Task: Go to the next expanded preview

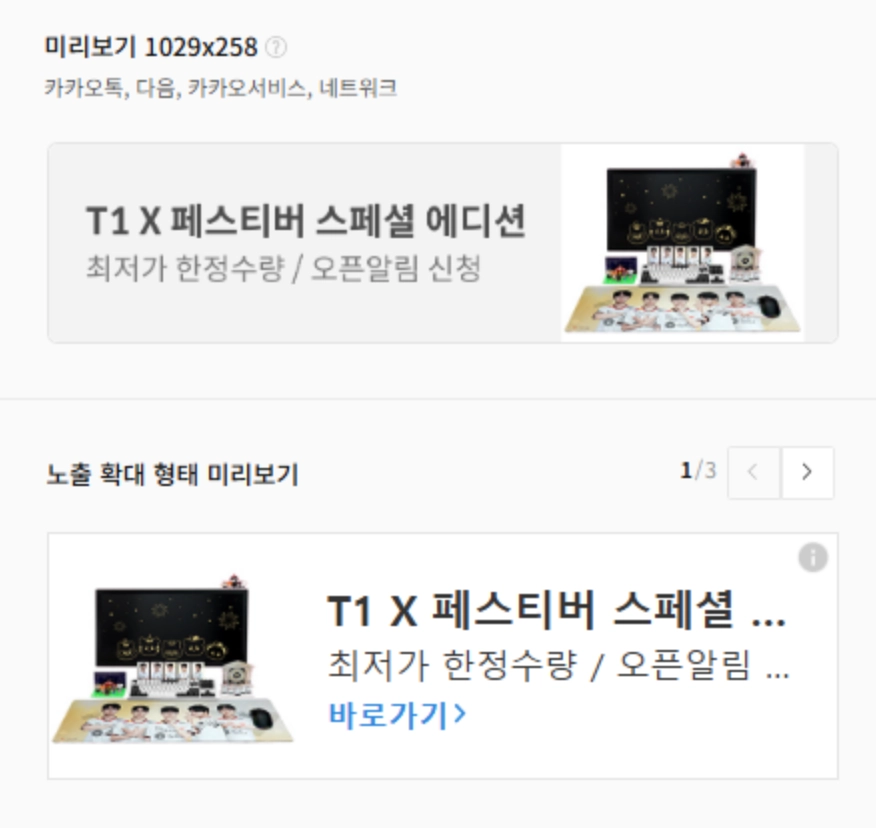Action: pos(807,472)
